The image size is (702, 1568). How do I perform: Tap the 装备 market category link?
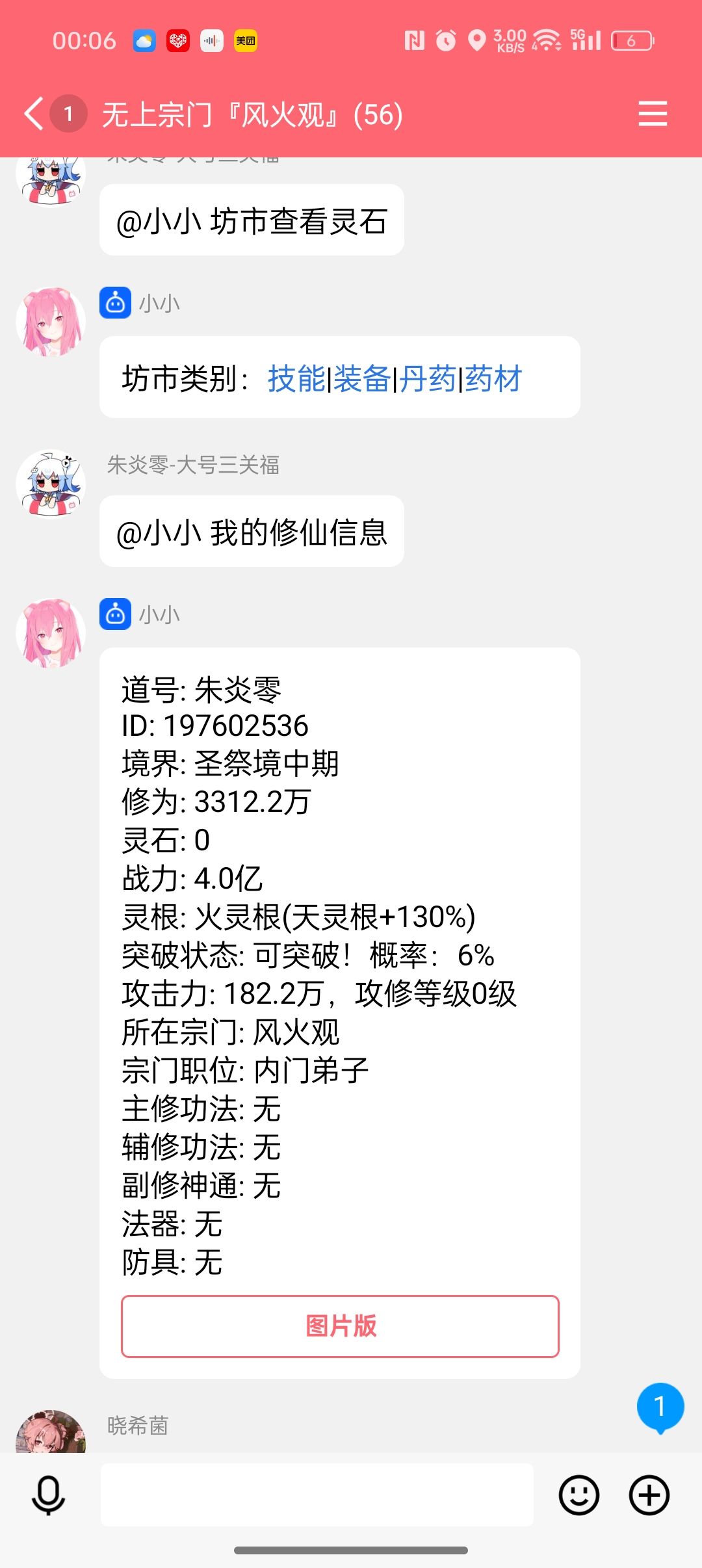(362, 378)
